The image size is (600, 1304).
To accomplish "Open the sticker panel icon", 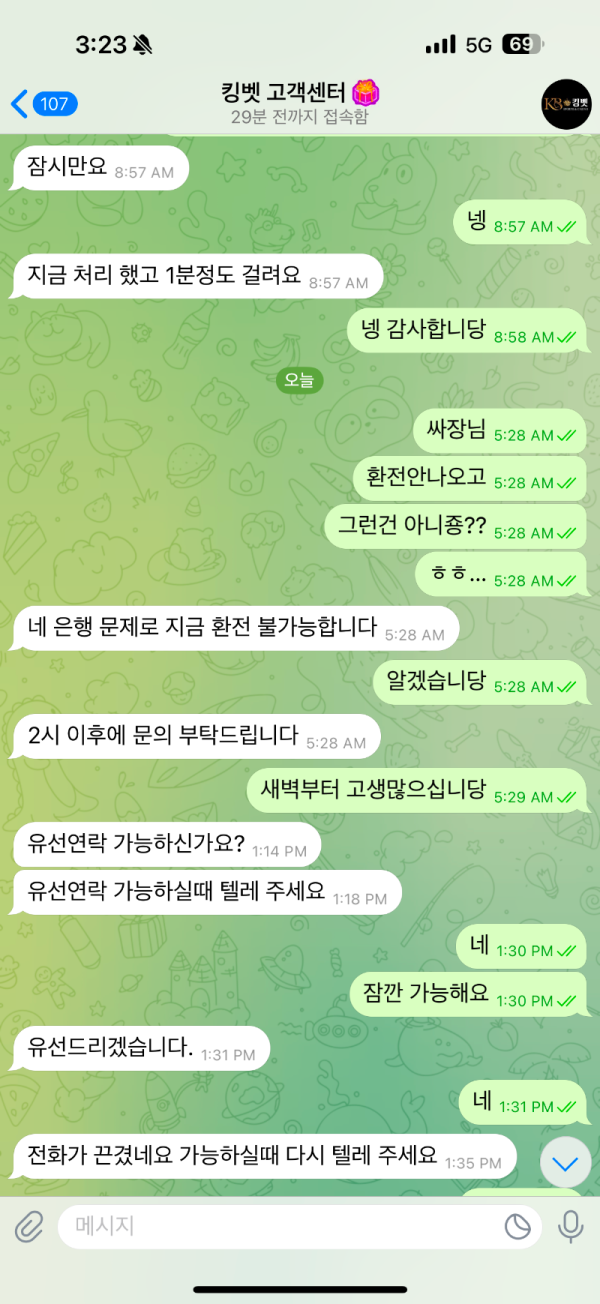I will click(x=517, y=1226).
